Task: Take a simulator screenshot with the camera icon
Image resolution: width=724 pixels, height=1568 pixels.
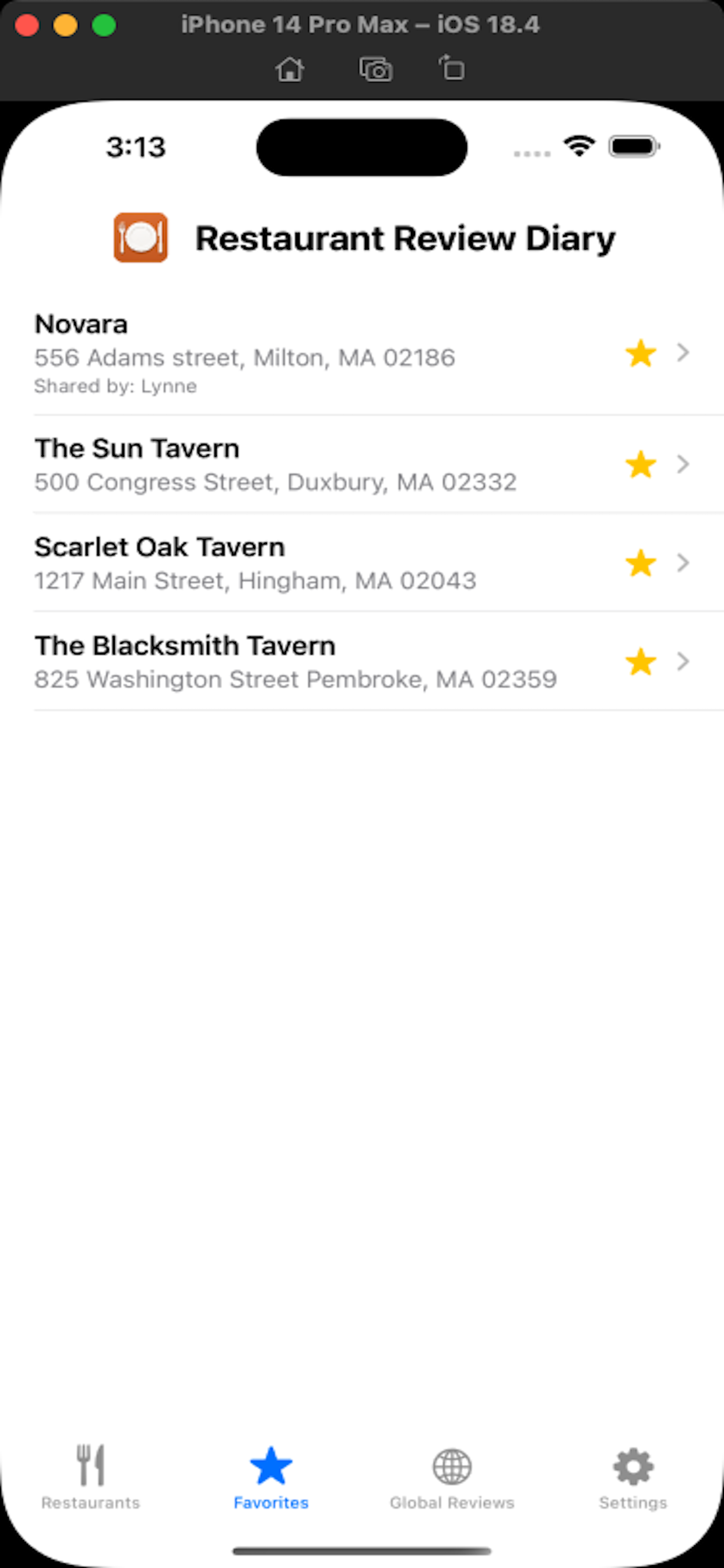Action: [x=375, y=69]
